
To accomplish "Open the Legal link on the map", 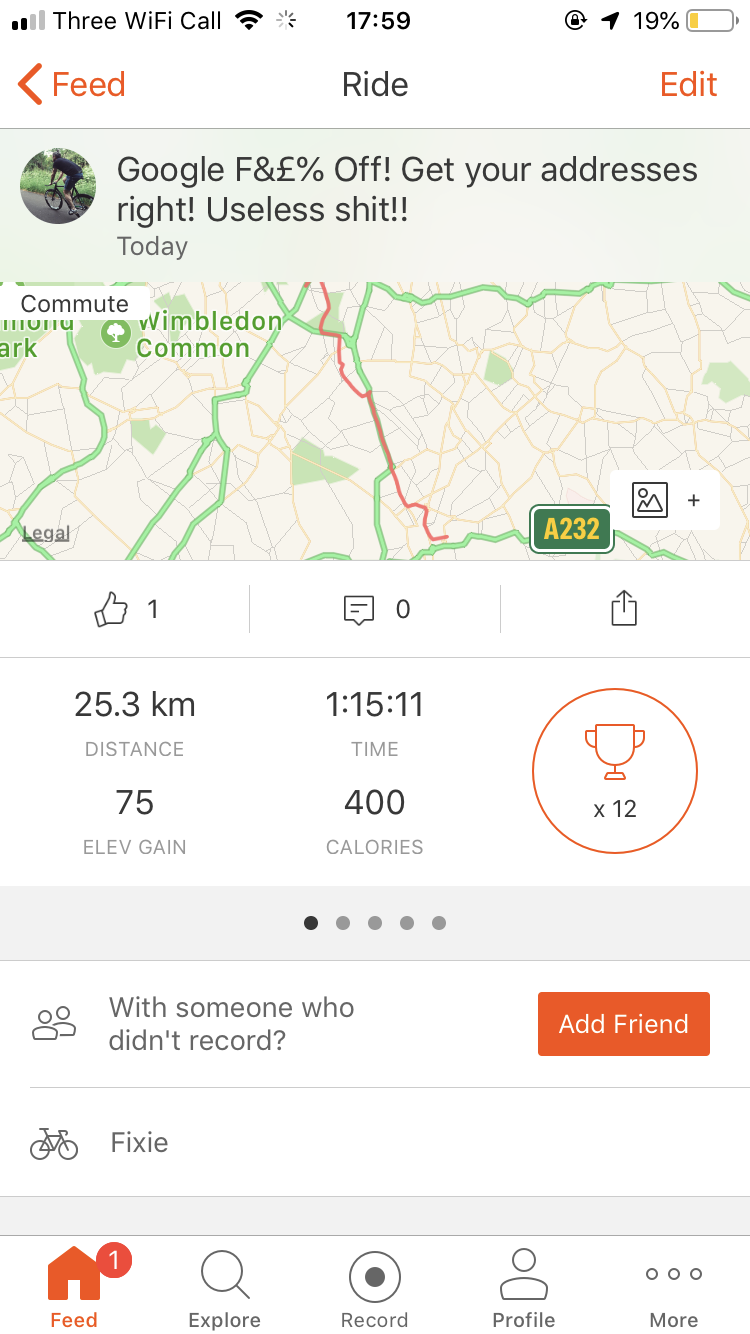I will pyautogui.click(x=46, y=534).
